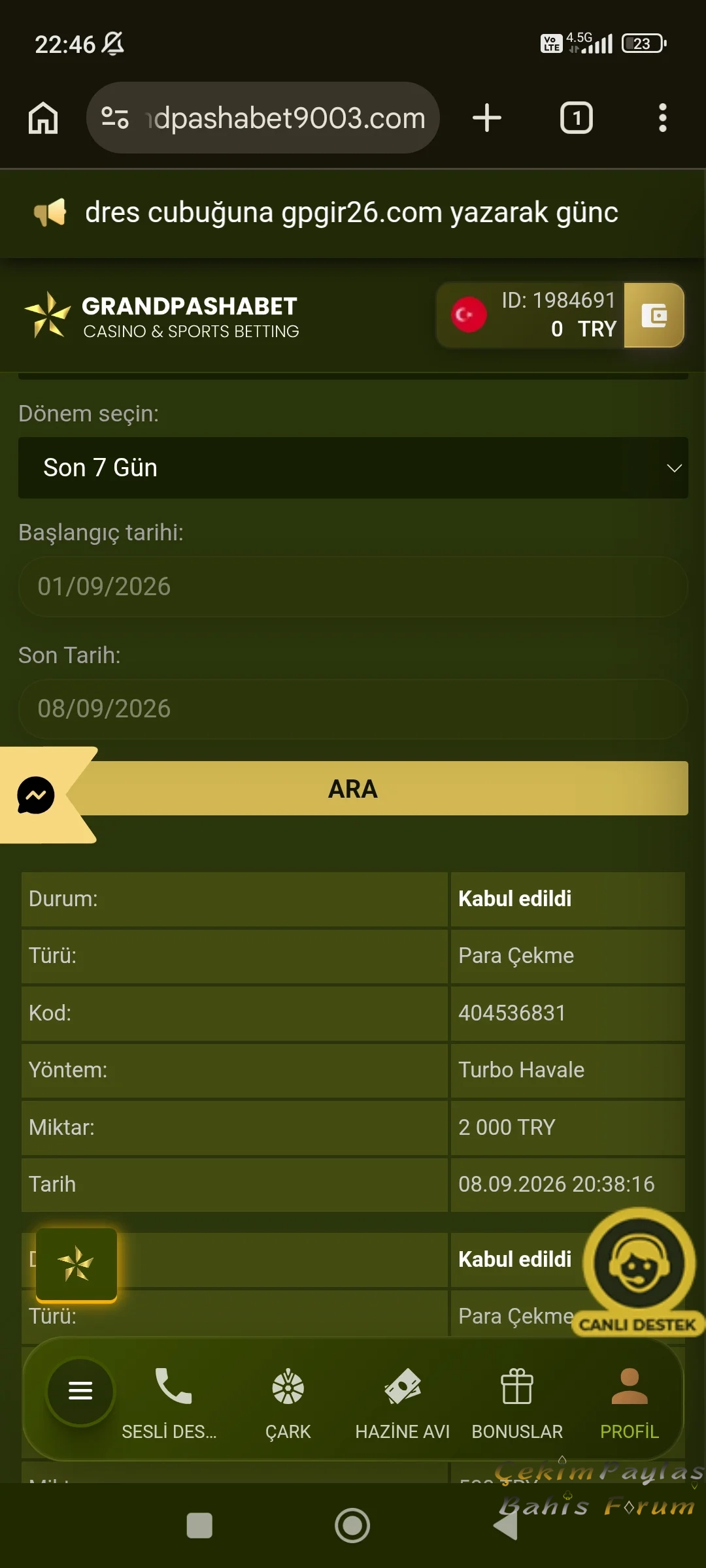Open the browser address bar
706x1568 pixels.
263,118
